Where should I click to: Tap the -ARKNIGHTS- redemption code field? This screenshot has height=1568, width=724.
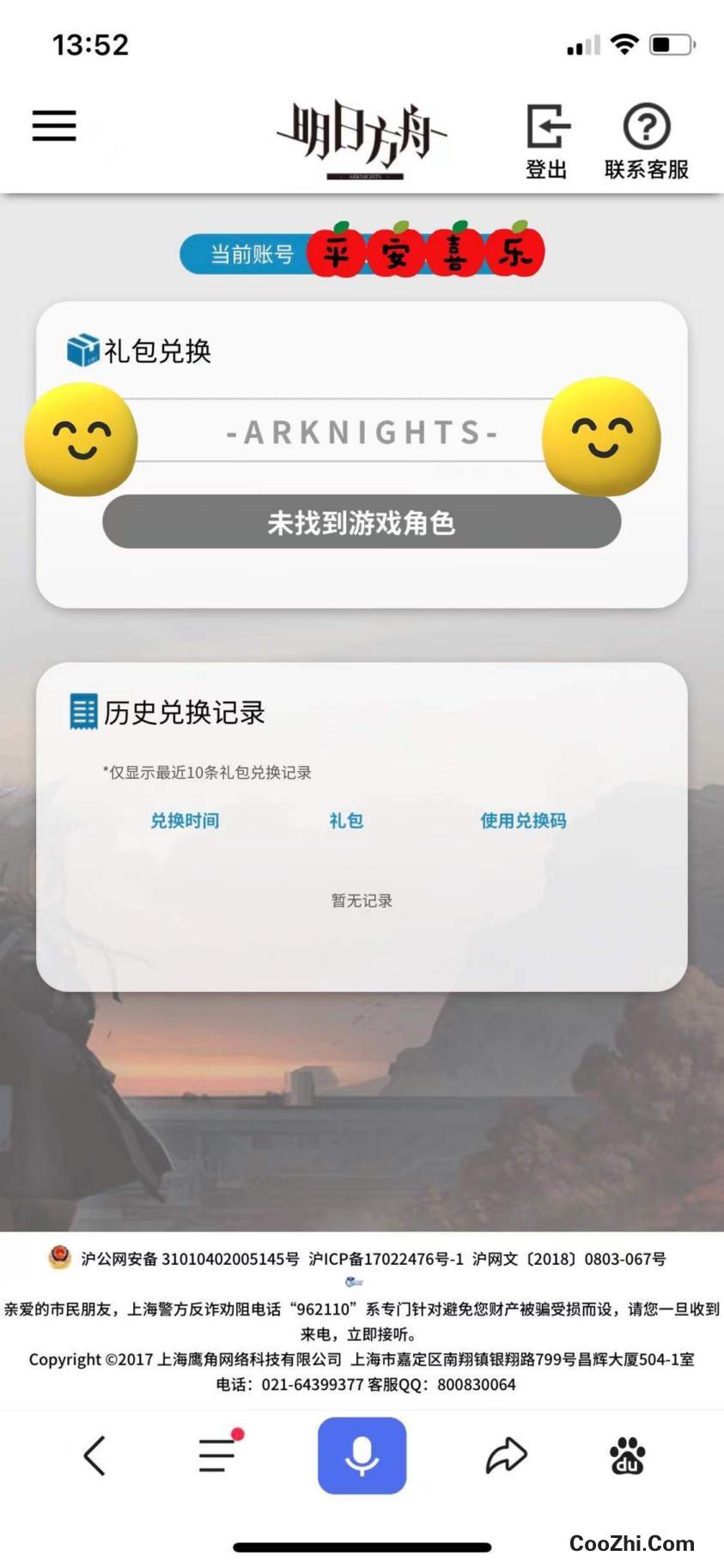362,434
